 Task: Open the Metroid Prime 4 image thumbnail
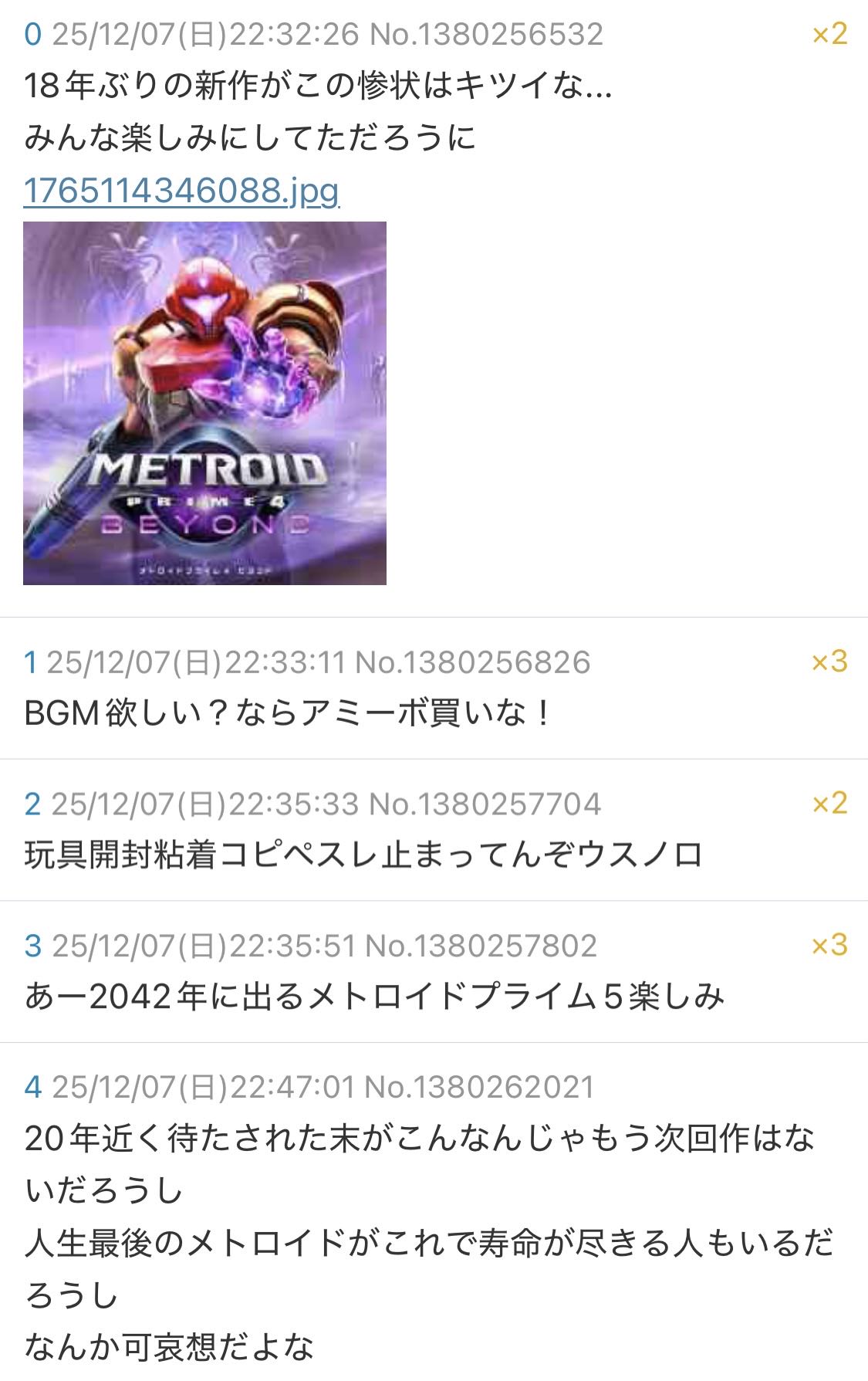204,403
